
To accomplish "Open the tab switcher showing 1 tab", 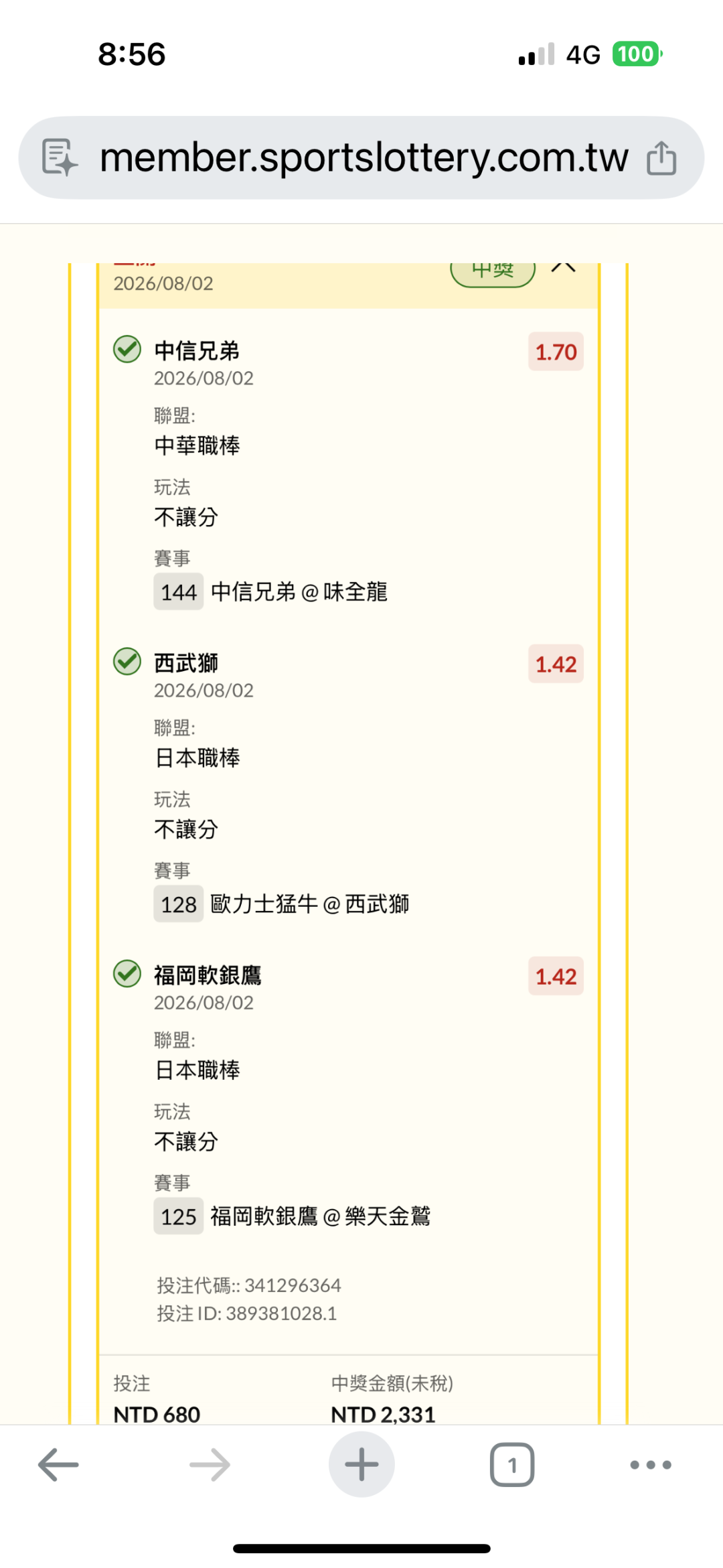I will pyautogui.click(x=512, y=1465).
